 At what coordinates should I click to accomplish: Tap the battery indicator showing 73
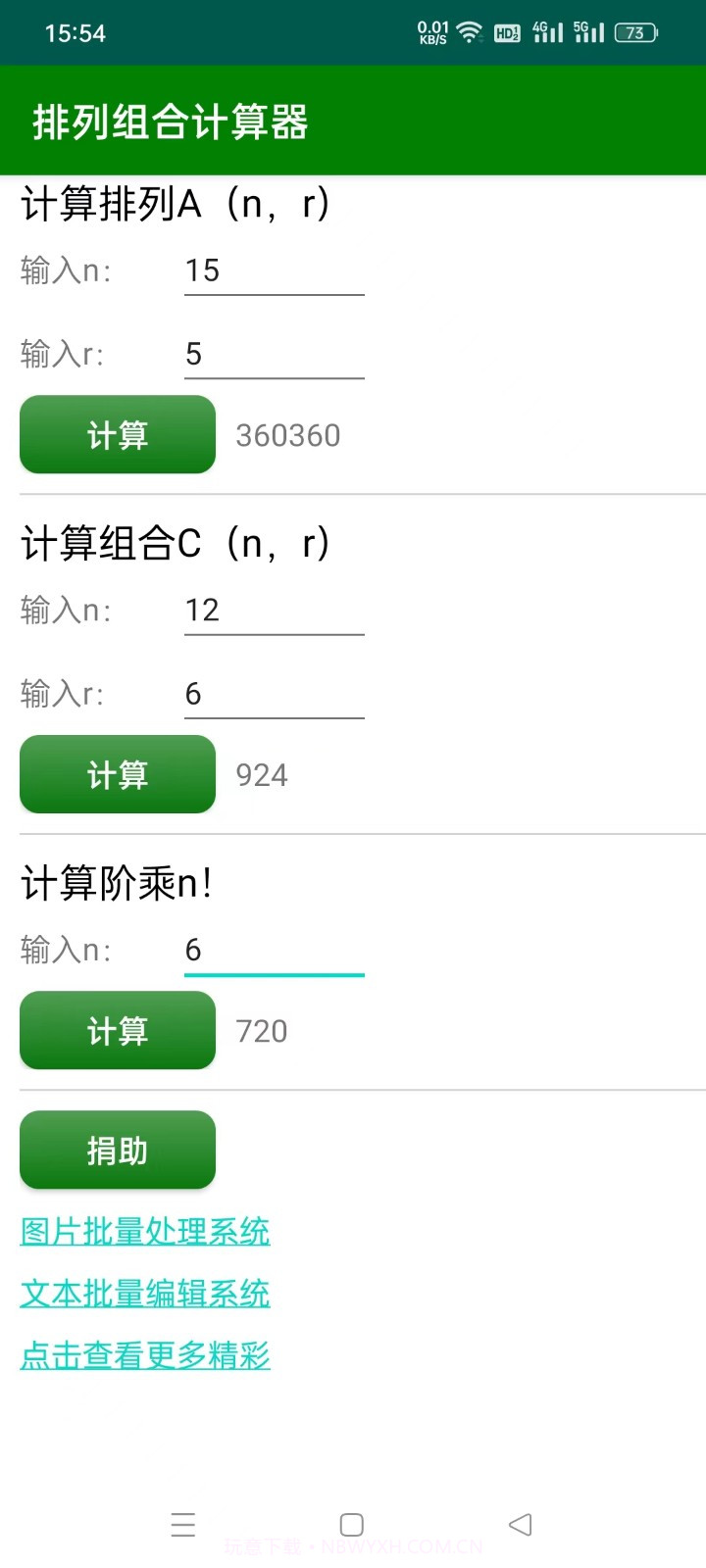(x=635, y=32)
